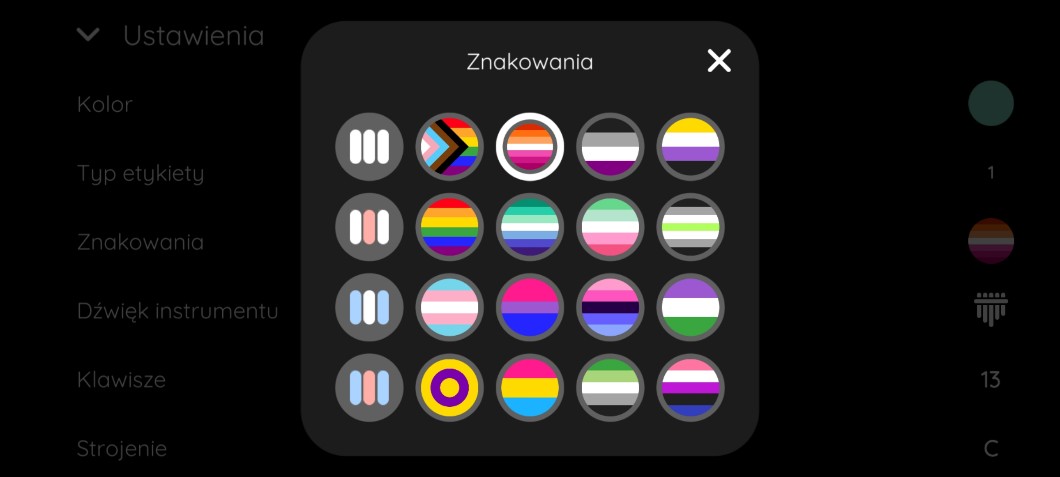This screenshot has width=1060, height=477.
Task: Select the aromantic green flag marking
Action: pyautogui.click(x=610, y=387)
